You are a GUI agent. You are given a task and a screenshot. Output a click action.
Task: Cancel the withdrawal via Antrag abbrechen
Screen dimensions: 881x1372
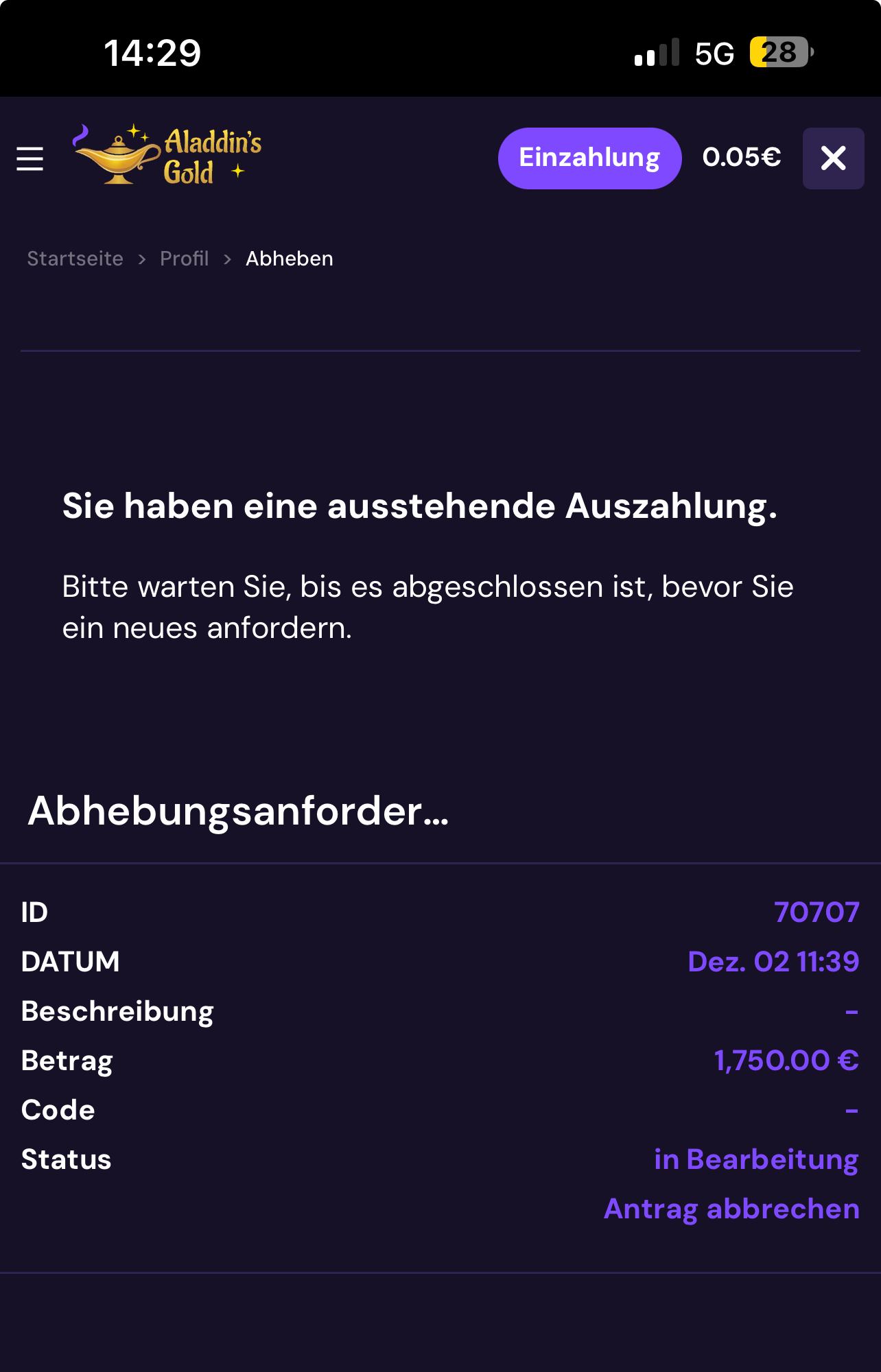point(731,1209)
